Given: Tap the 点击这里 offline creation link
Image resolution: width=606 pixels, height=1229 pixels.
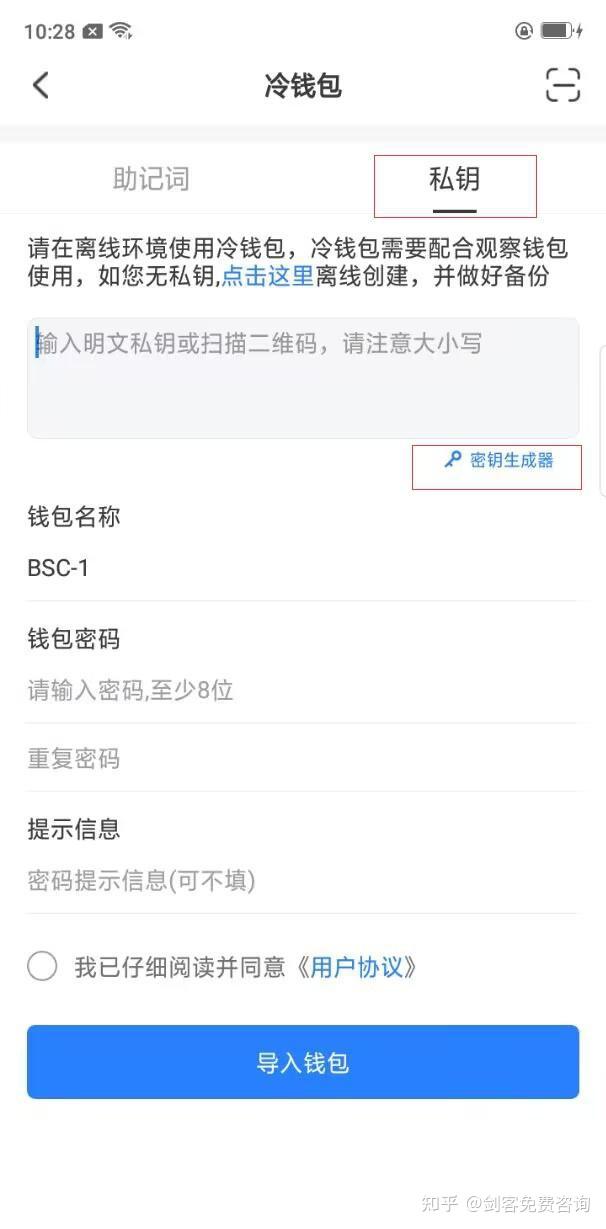Looking at the screenshot, I should click(x=268, y=277).
